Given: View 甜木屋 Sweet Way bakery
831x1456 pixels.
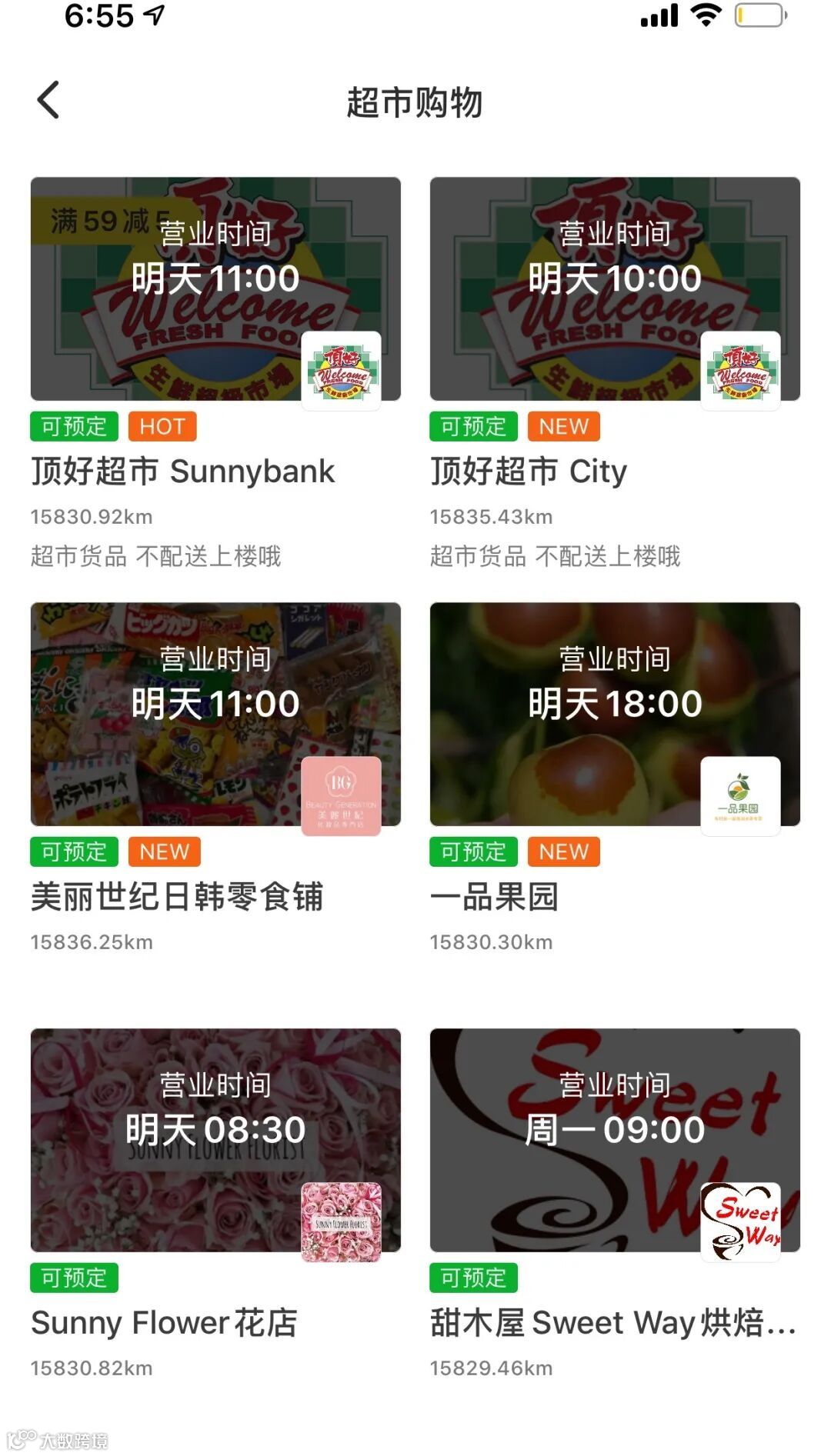Looking at the screenshot, I should point(614,1140).
